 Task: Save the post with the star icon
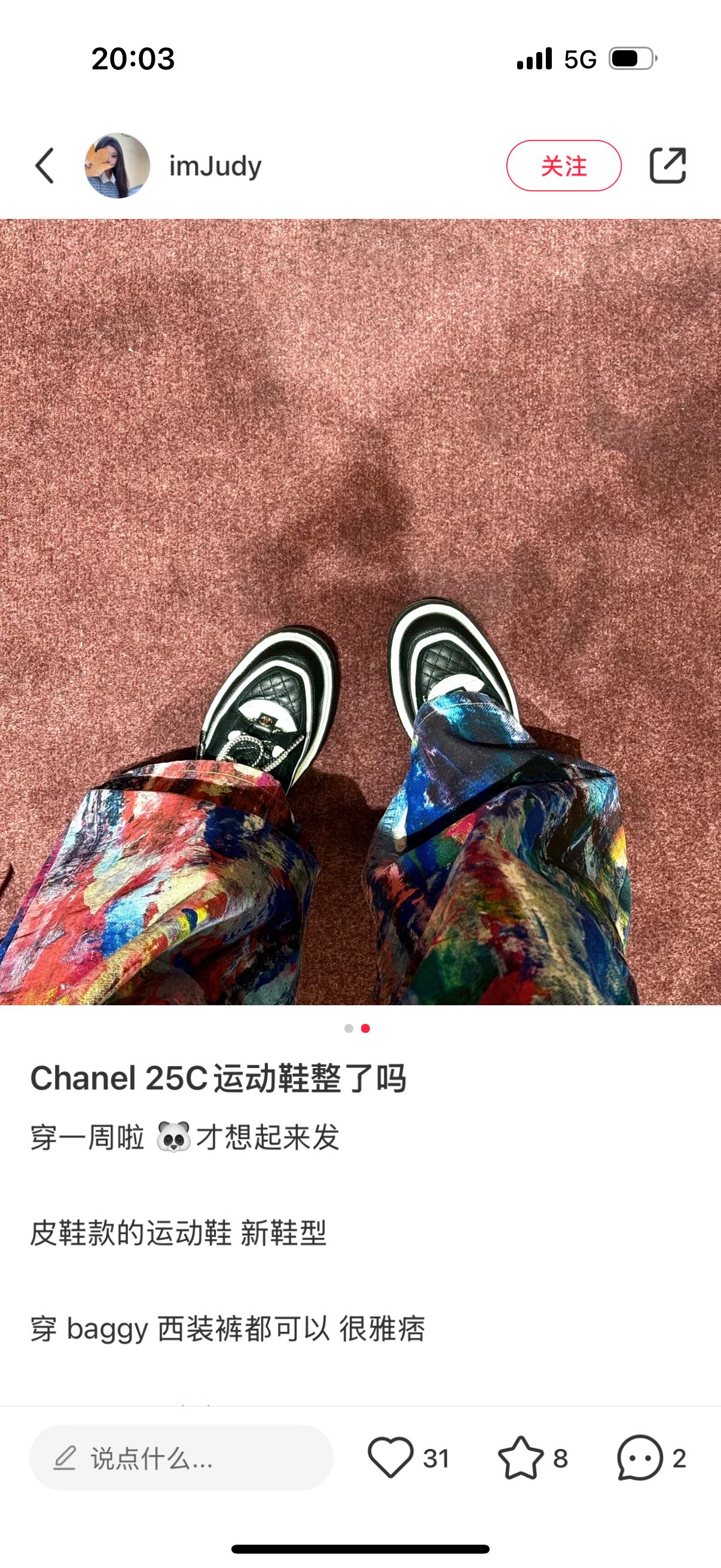tap(521, 1458)
